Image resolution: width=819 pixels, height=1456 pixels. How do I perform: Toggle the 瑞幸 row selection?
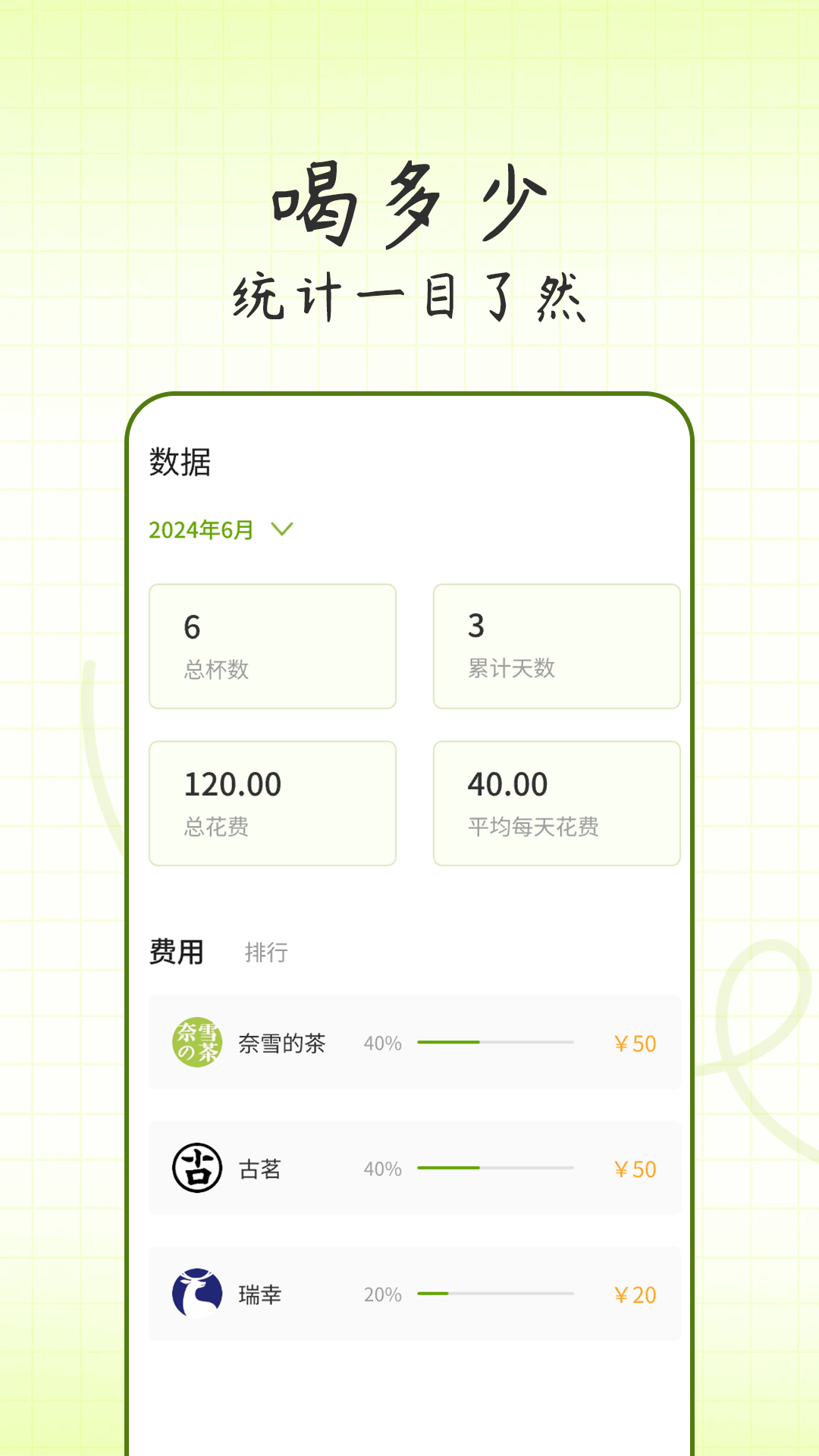(x=413, y=1295)
